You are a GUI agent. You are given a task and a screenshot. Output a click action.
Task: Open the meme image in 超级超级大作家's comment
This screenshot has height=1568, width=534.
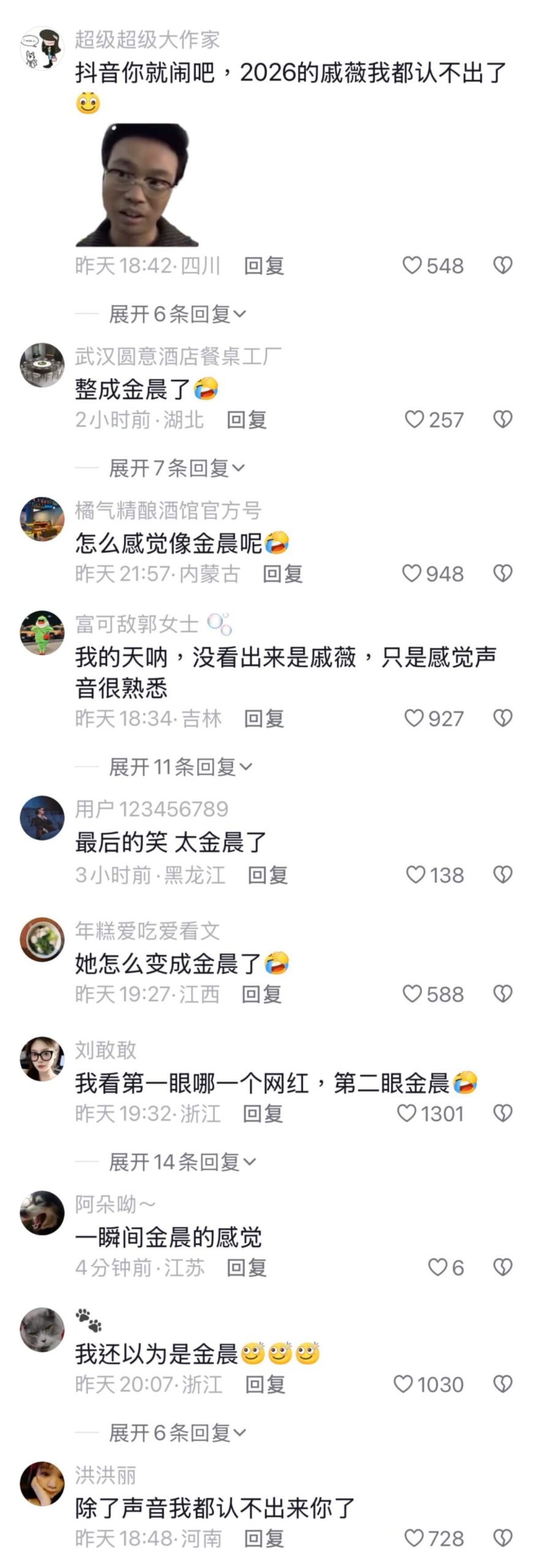pos(132,185)
